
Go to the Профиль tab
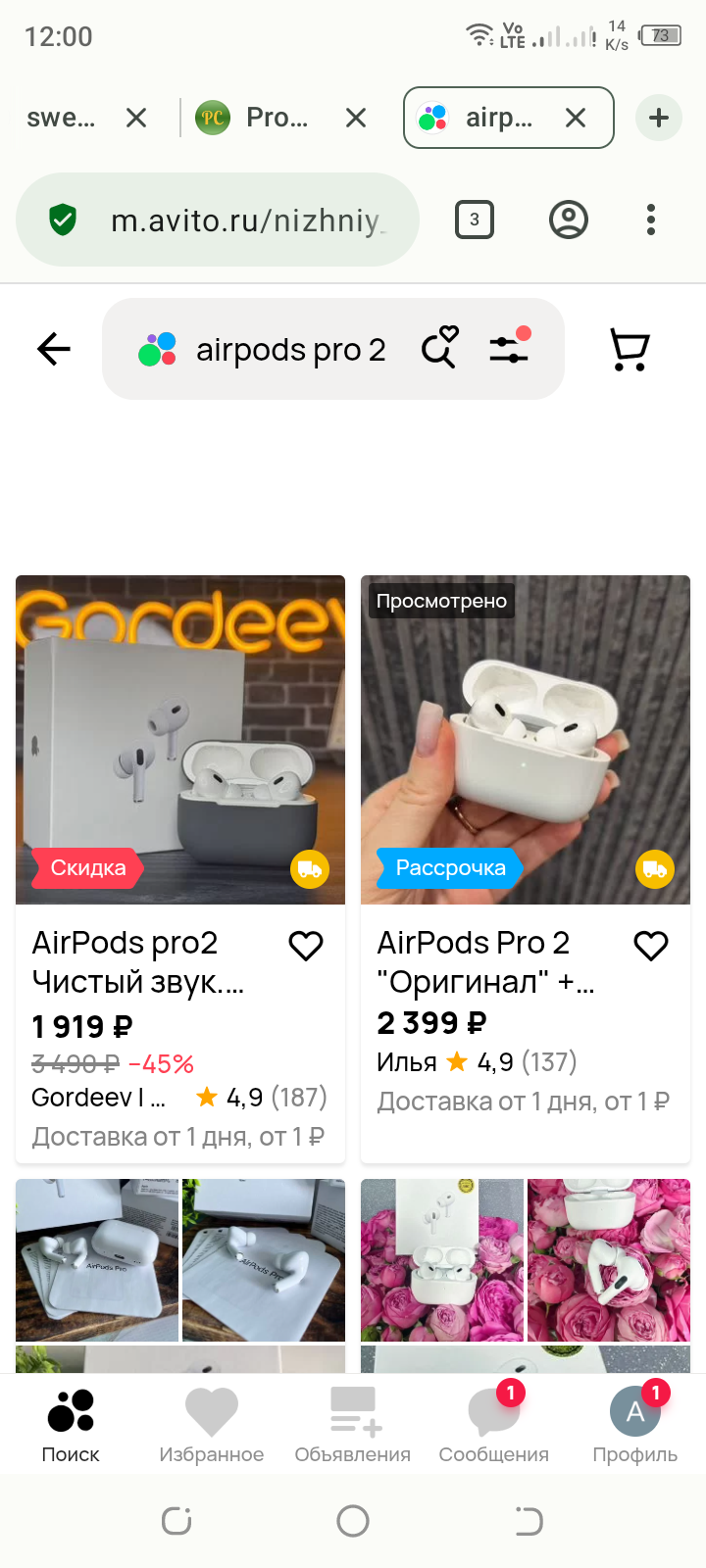coord(635,1426)
